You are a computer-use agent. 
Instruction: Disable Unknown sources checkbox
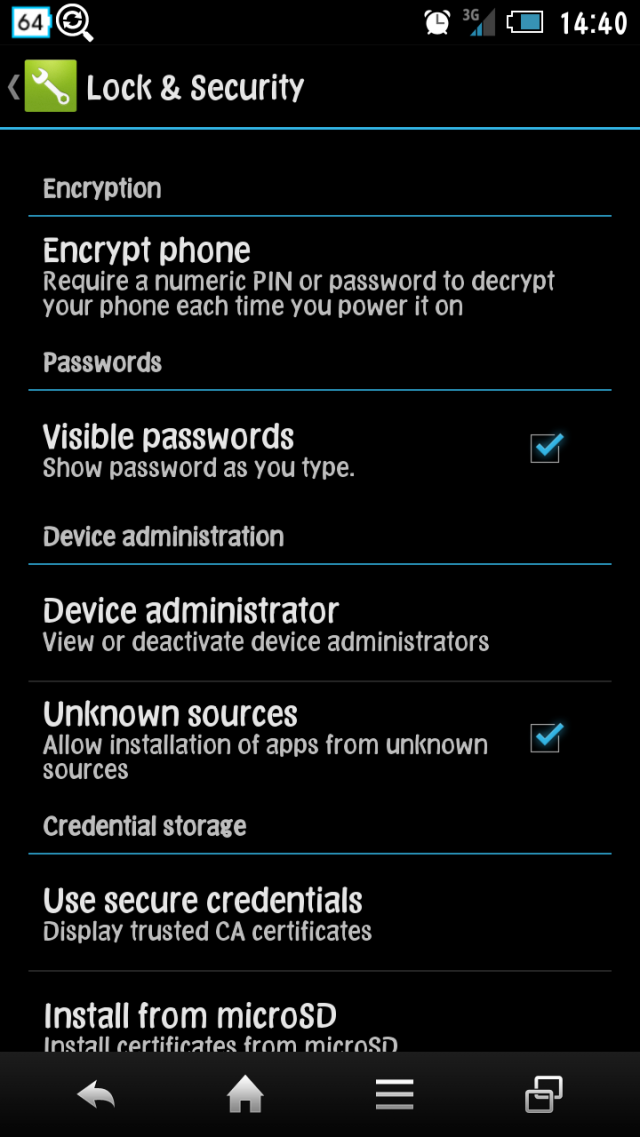tap(546, 738)
